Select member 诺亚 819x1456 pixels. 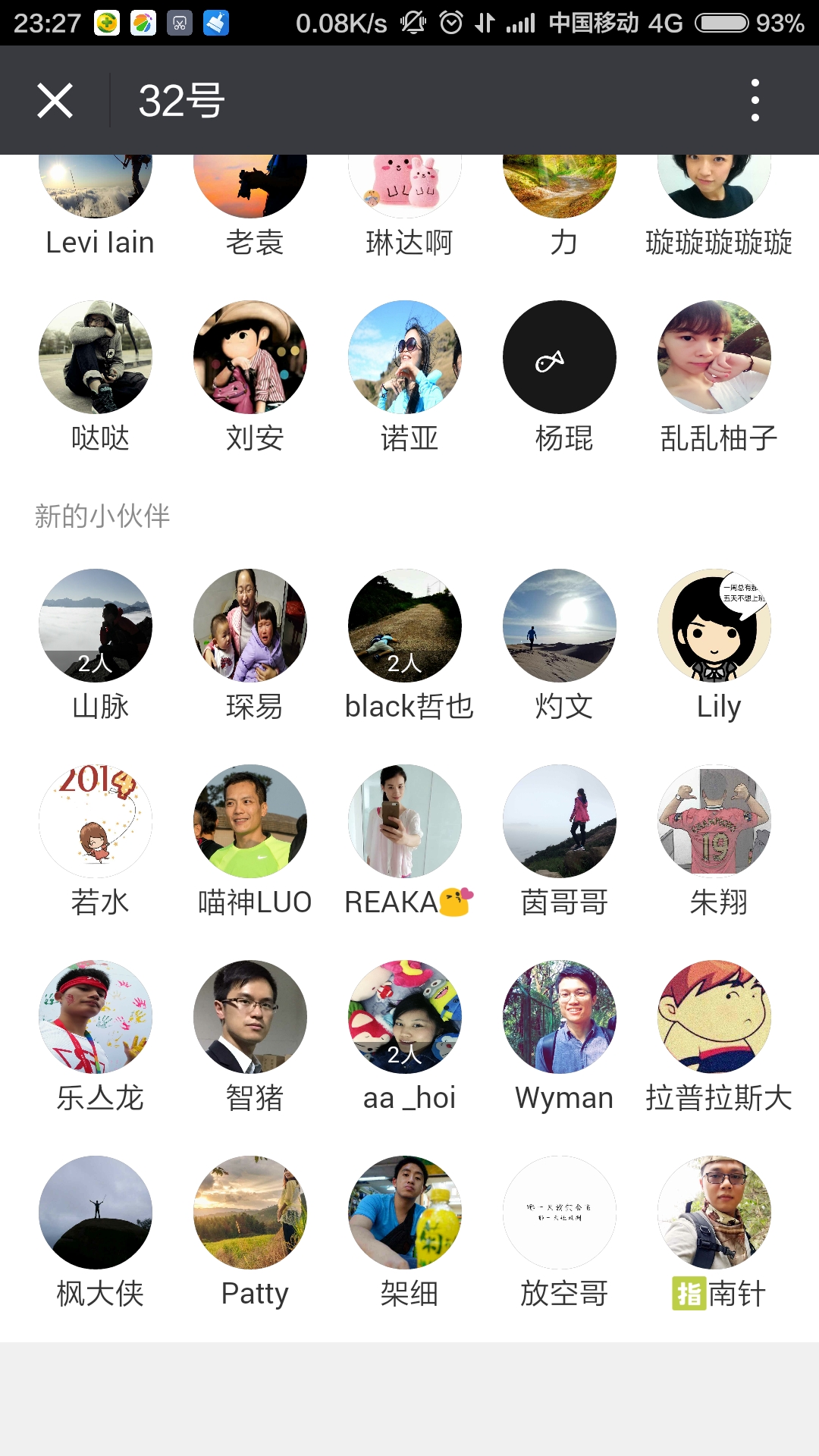point(405,357)
